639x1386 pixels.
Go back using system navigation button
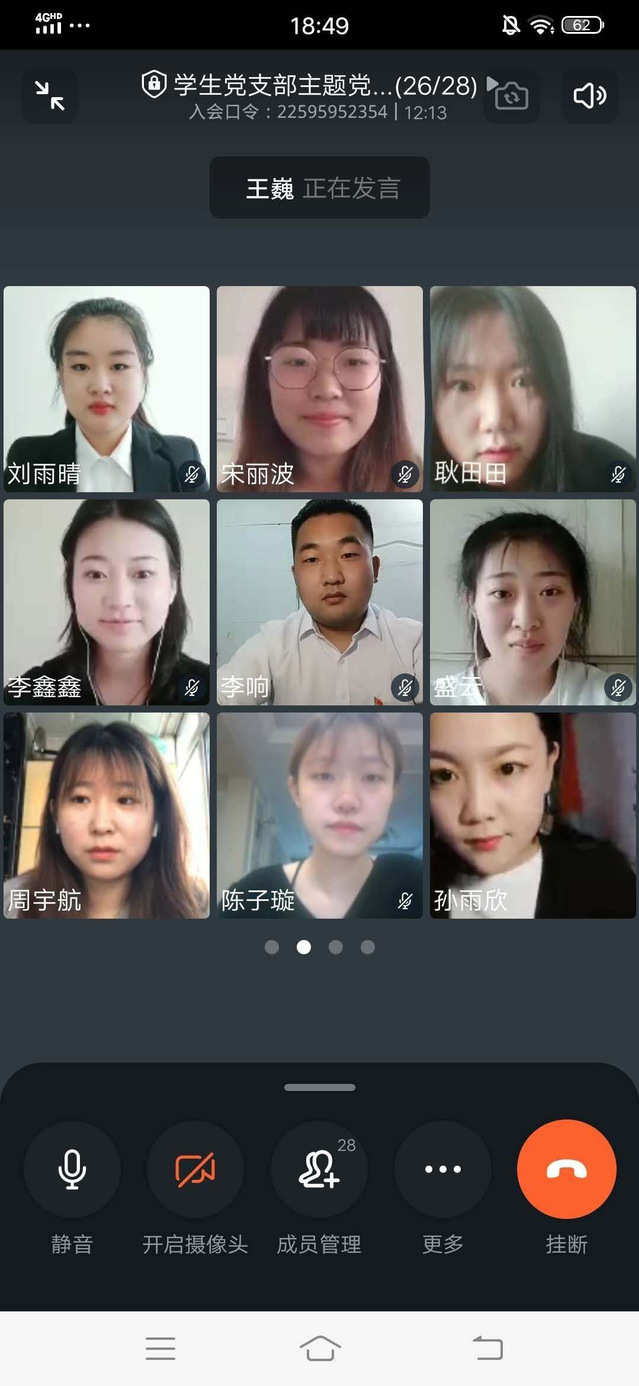[487, 1348]
